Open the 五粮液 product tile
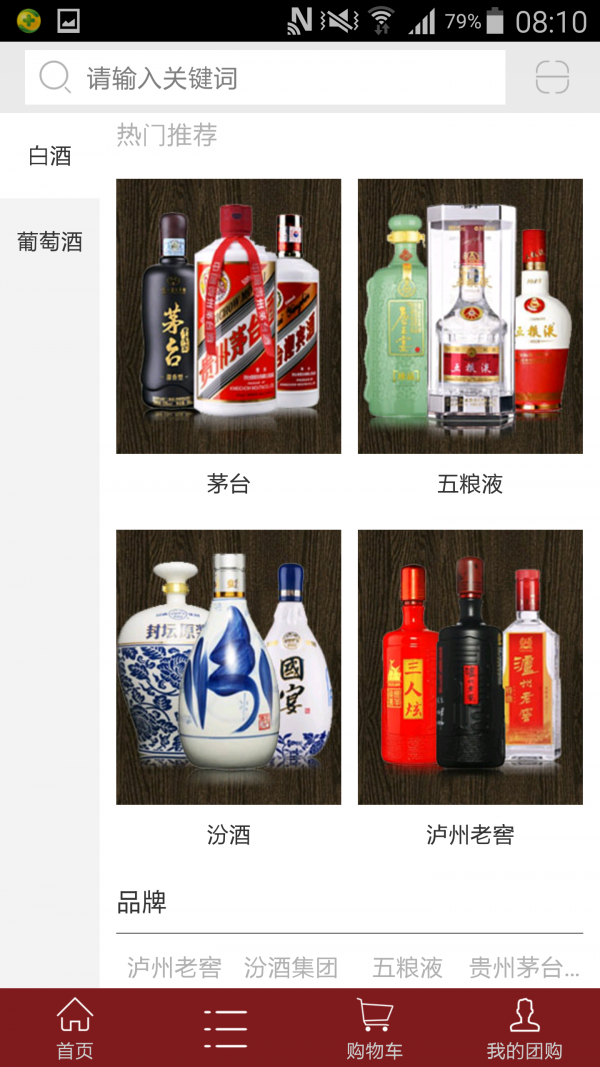The image size is (600, 1067). [470, 317]
